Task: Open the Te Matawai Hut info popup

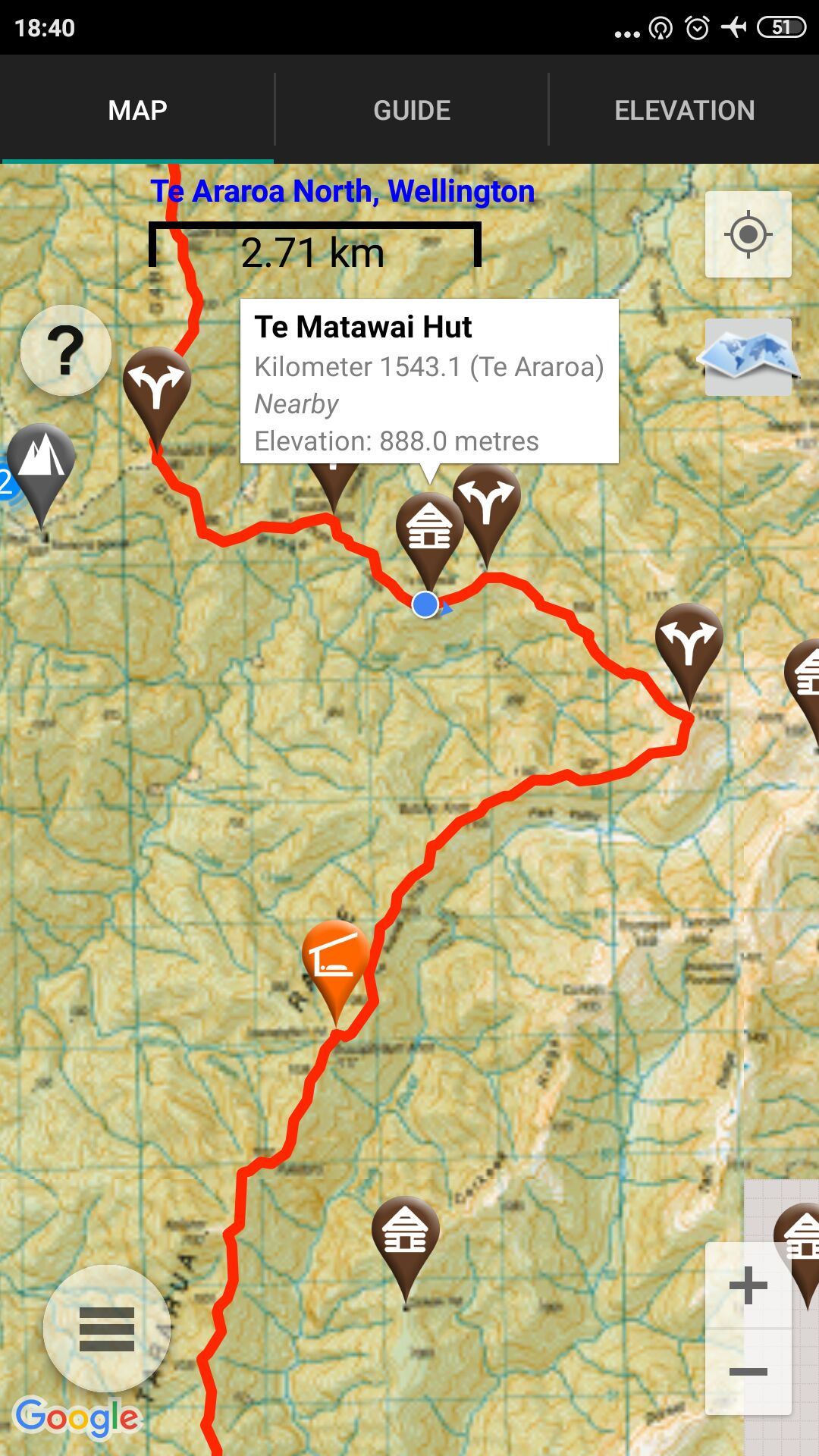Action: click(429, 381)
